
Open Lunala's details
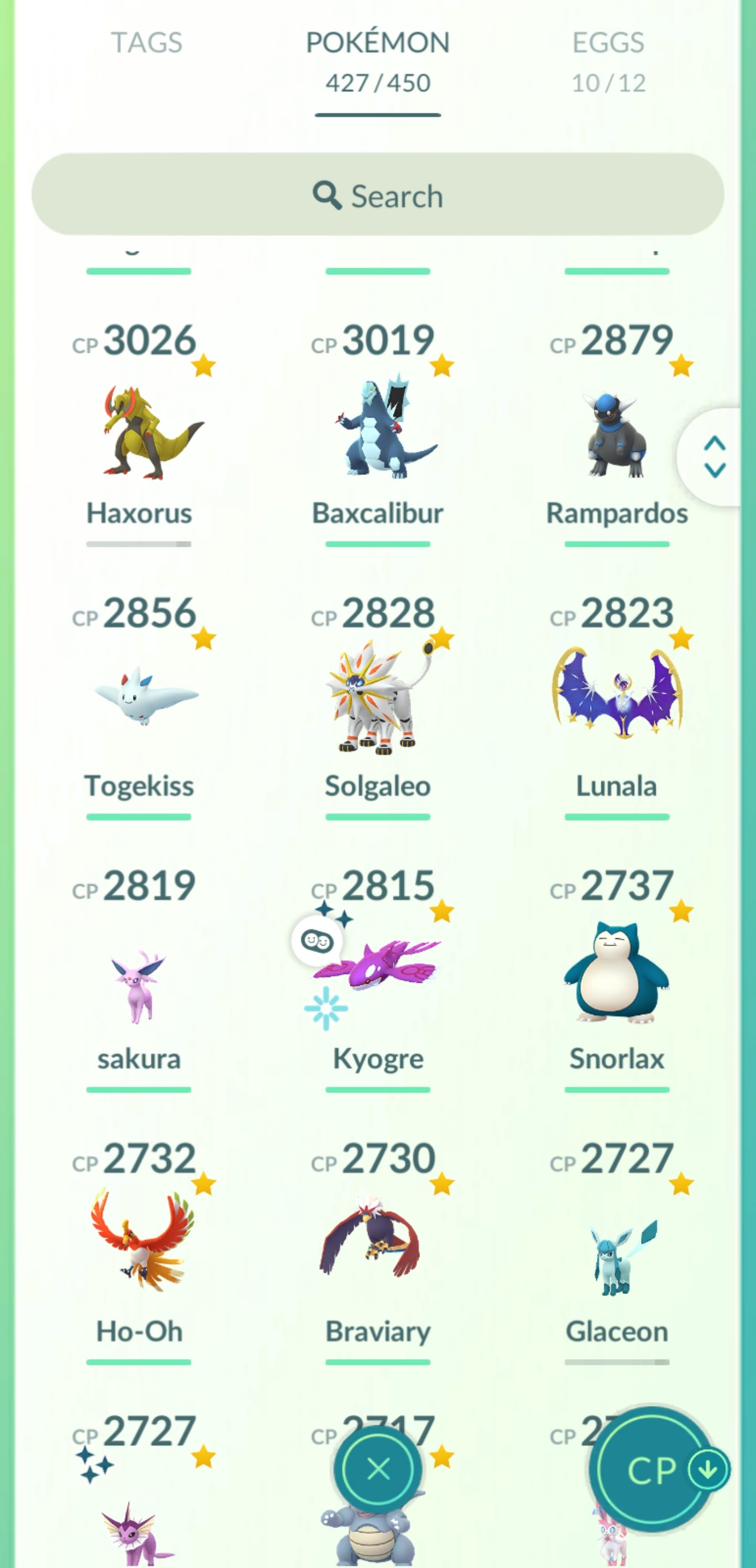[x=616, y=700]
